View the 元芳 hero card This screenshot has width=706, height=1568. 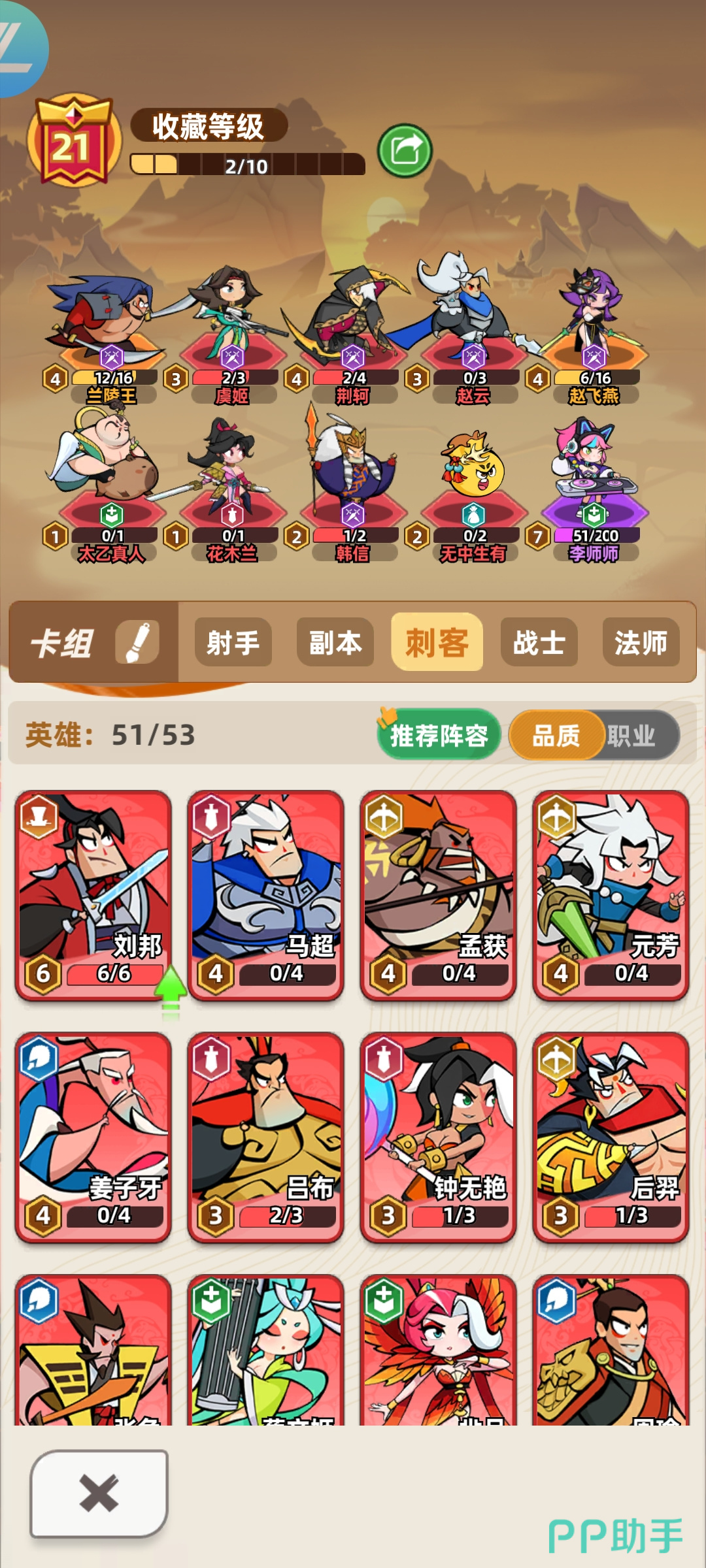pyautogui.click(x=611, y=894)
